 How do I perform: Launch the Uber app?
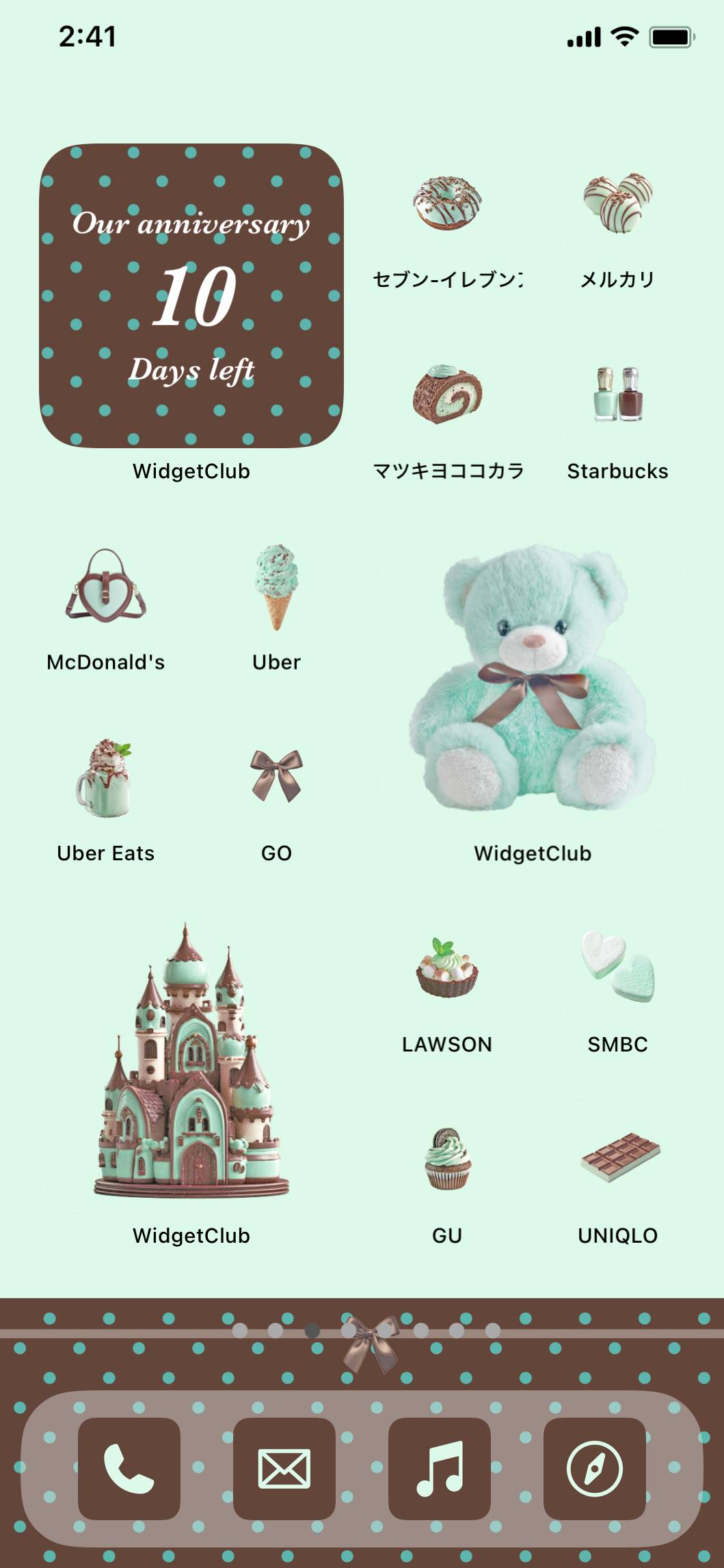click(276, 586)
